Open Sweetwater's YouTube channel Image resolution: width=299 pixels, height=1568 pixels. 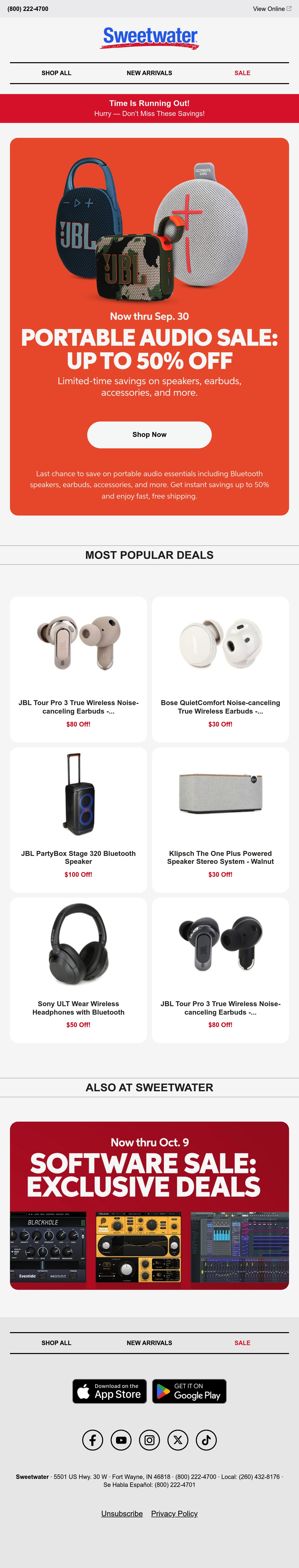121,1440
